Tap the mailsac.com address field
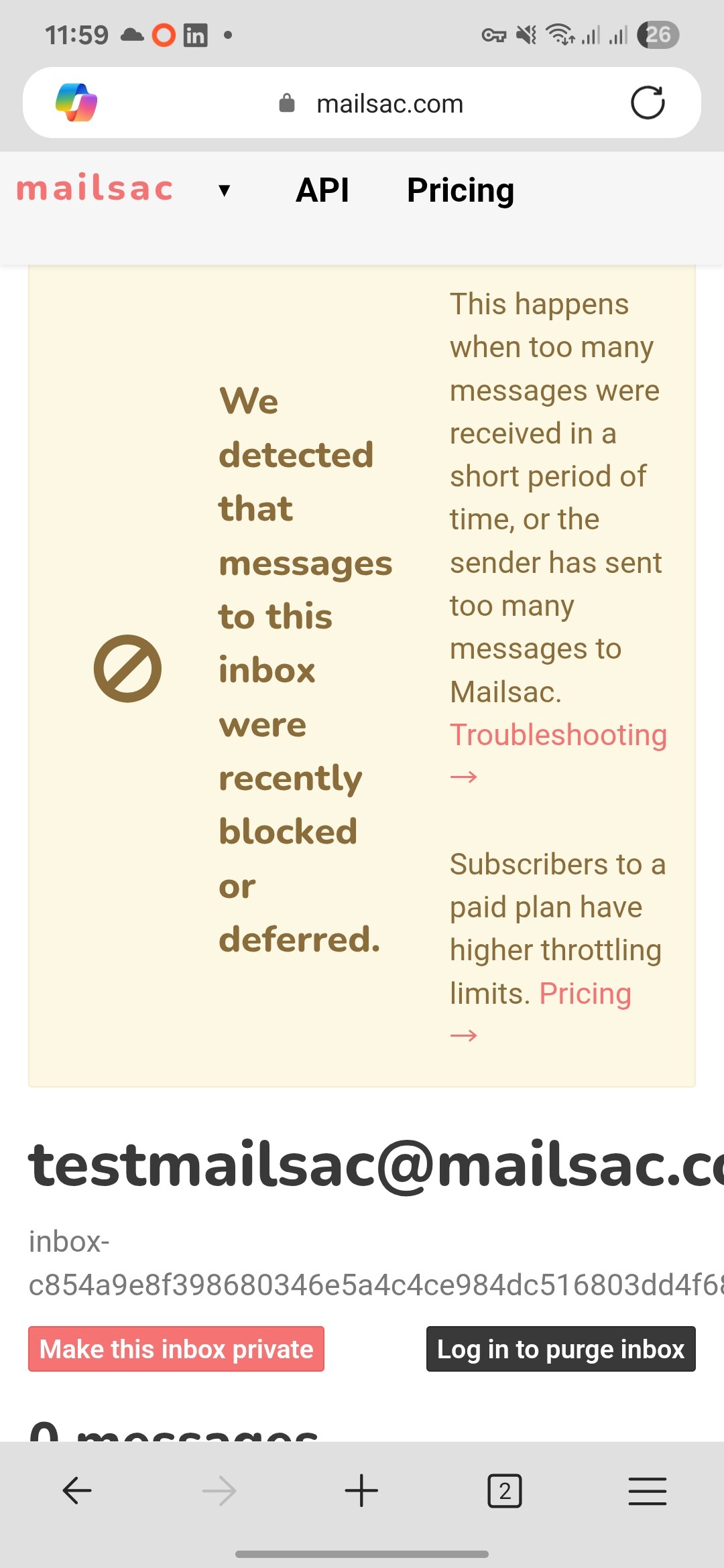 click(371, 104)
